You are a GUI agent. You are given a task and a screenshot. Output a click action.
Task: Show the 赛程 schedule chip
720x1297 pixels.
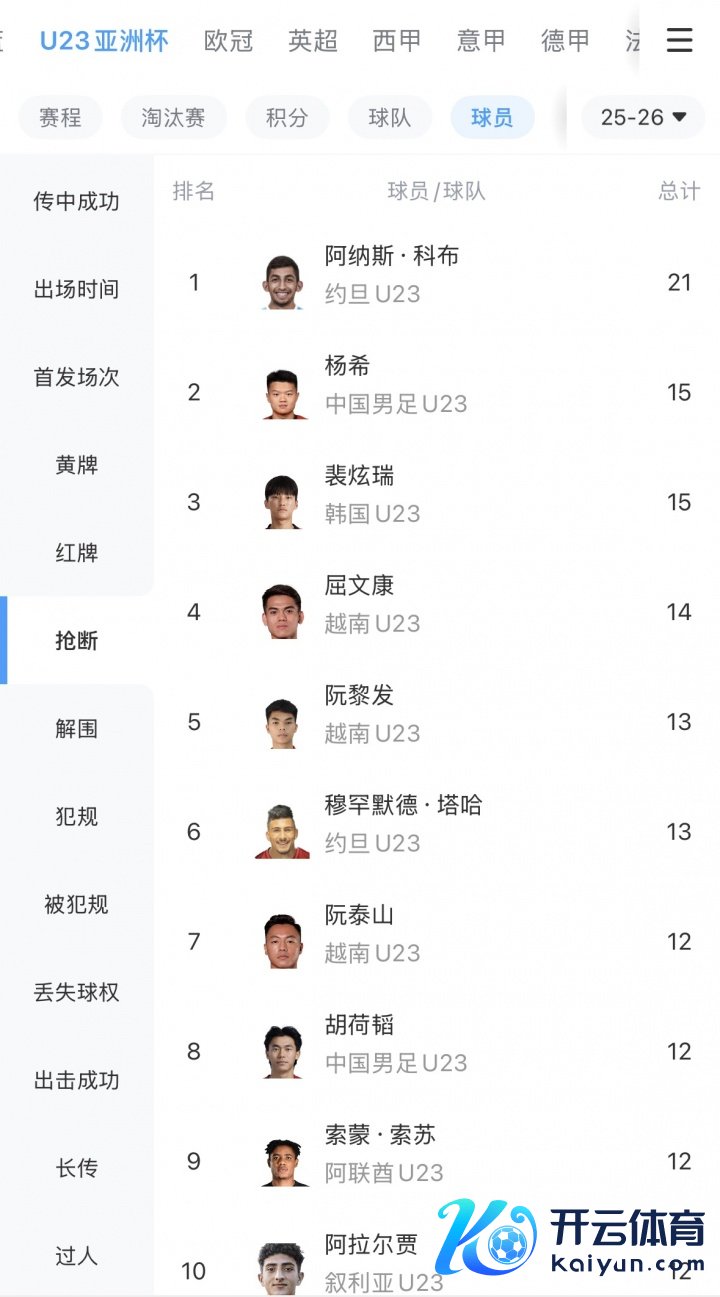coord(60,117)
